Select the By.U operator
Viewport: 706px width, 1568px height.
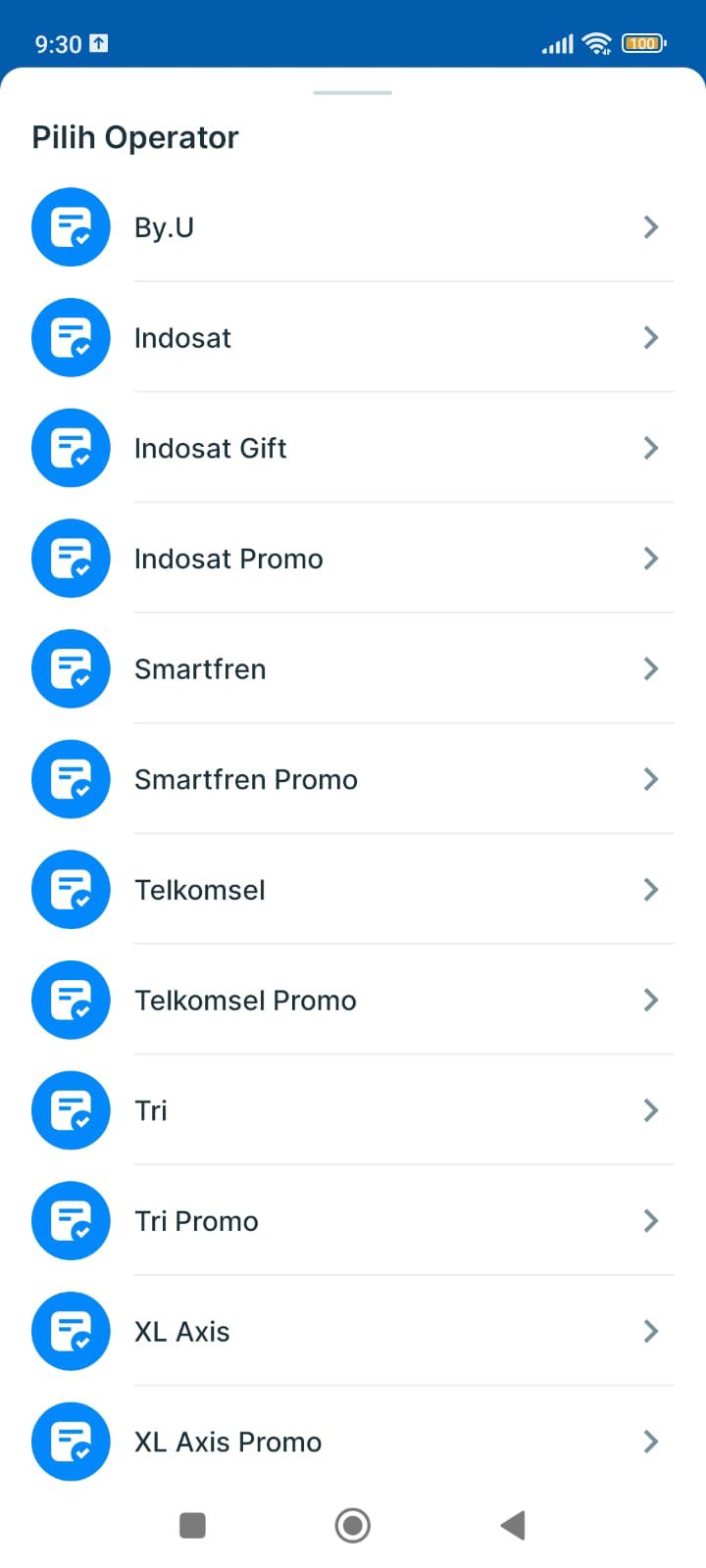pos(353,227)
